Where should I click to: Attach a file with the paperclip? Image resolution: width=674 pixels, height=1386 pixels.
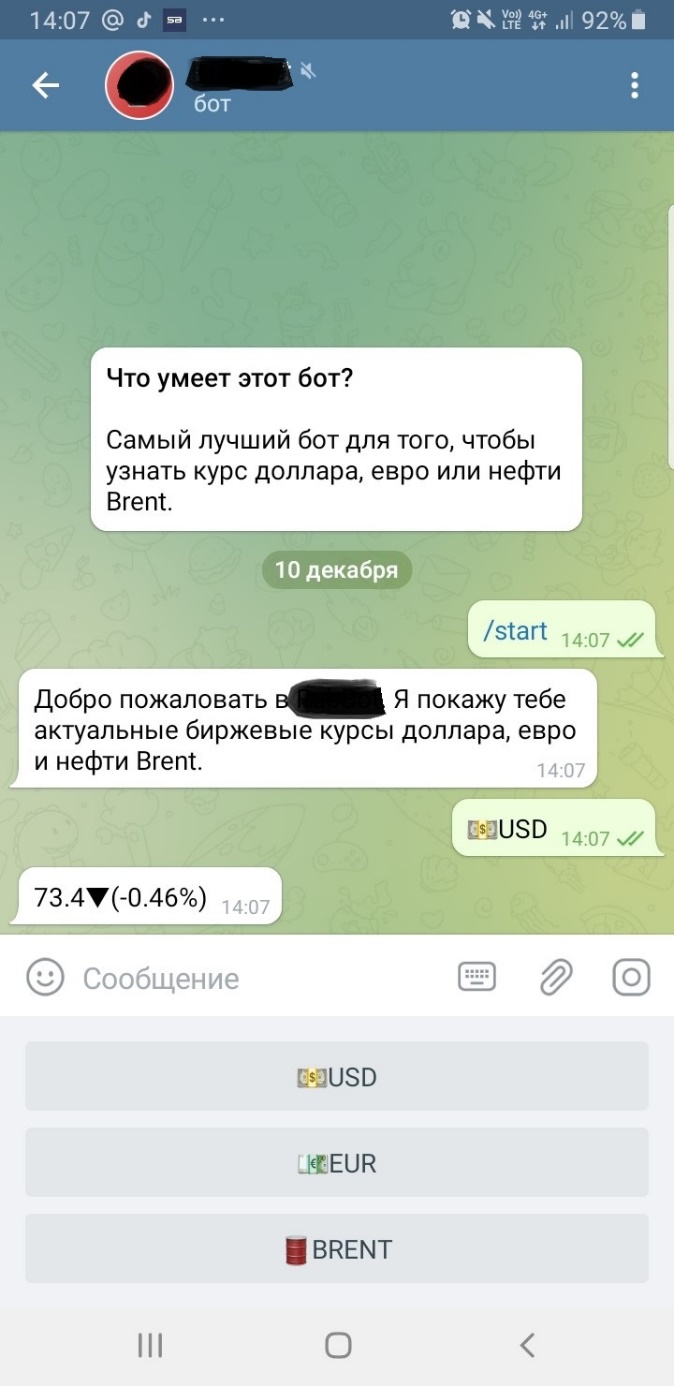(555, 977)
